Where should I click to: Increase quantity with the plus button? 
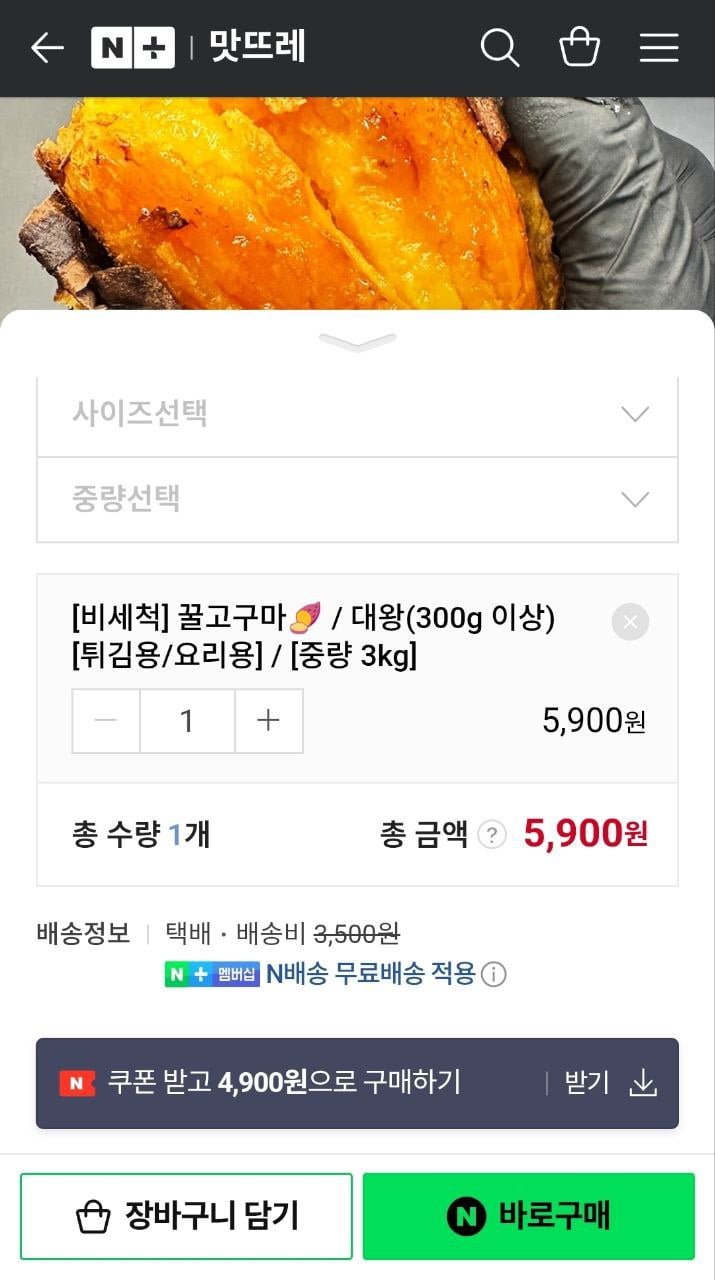(x=268, y=721)
